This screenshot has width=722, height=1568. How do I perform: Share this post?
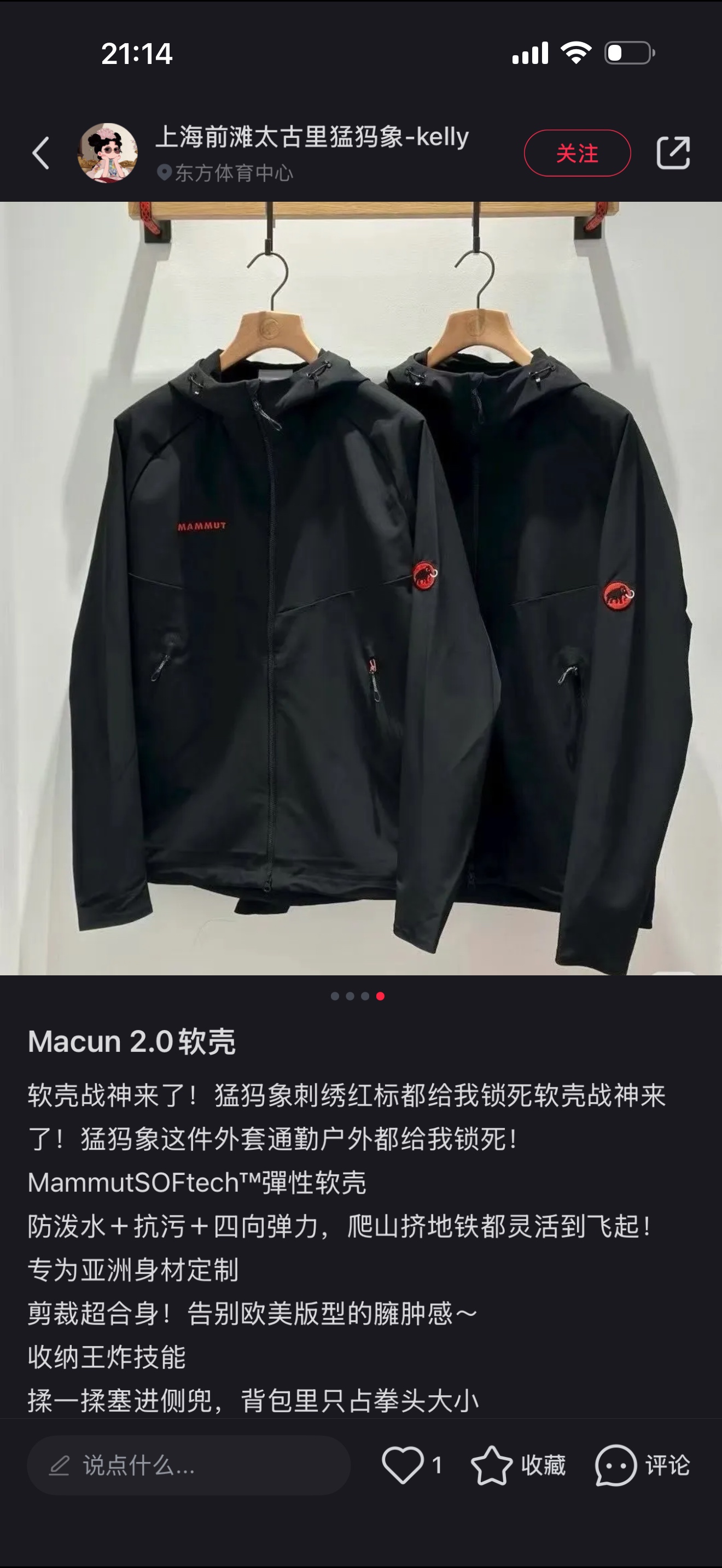pos(673,153)
